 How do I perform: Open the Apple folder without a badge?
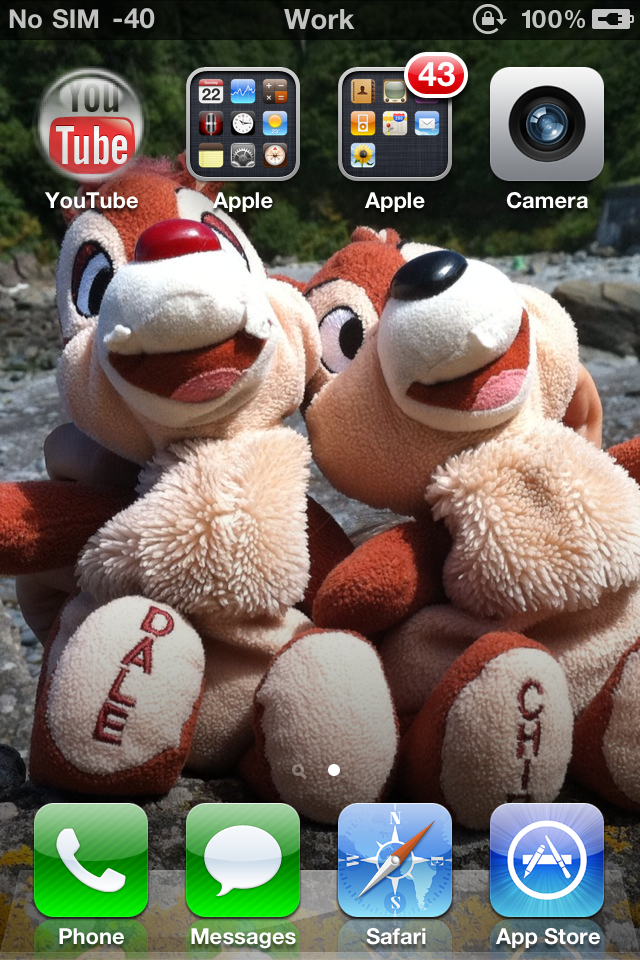[x=243, y=125]
